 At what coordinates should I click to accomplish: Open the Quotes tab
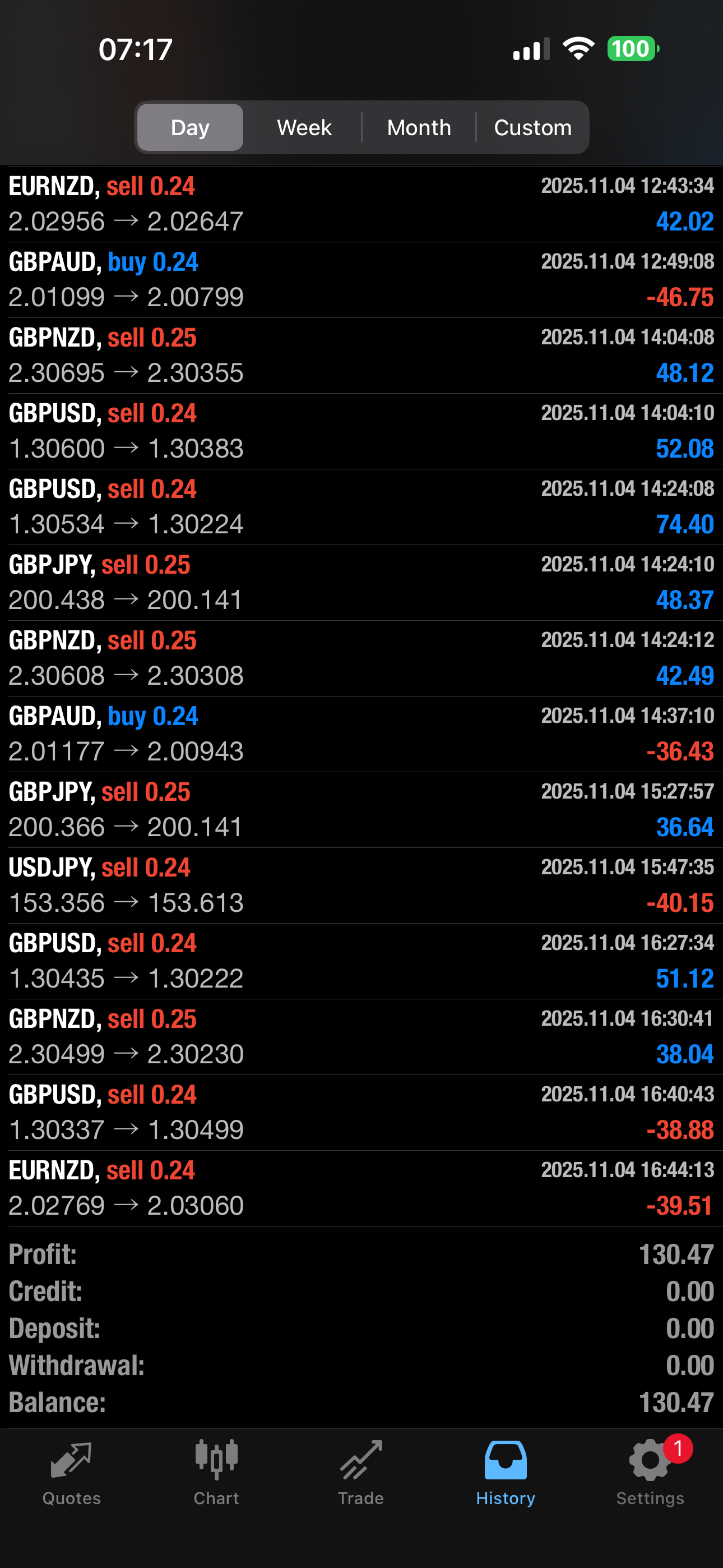[x=71, y=1472]
